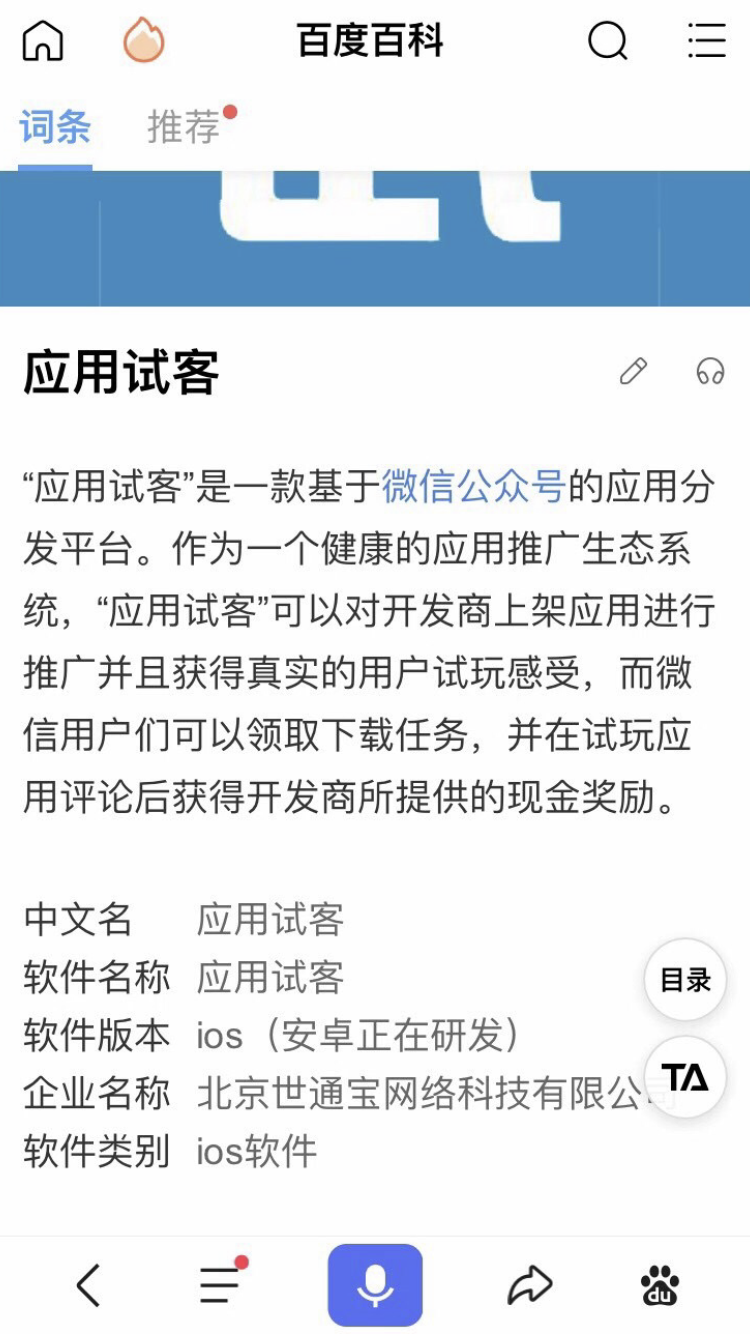Listen to the entry via headphone icon
This screenshot has height=1334, width=750.
(x=710, y=371)
